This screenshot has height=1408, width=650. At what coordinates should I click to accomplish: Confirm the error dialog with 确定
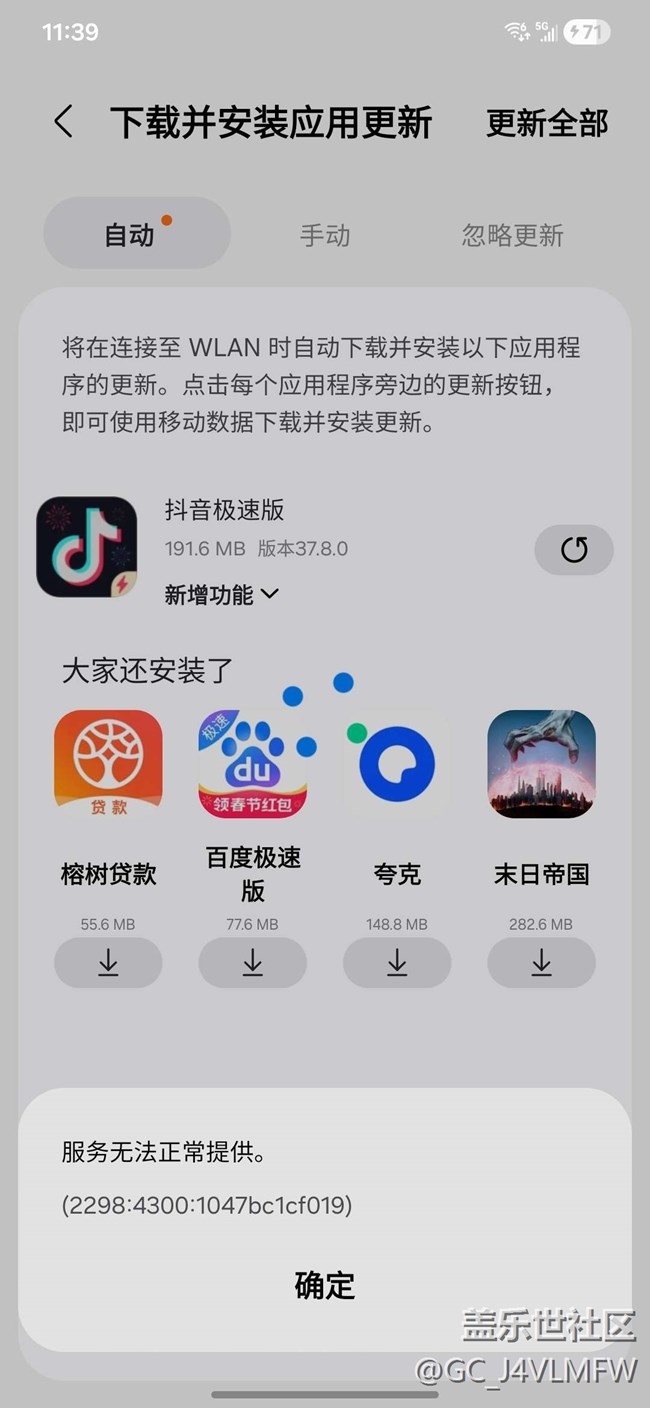(x=325, y=1285)
